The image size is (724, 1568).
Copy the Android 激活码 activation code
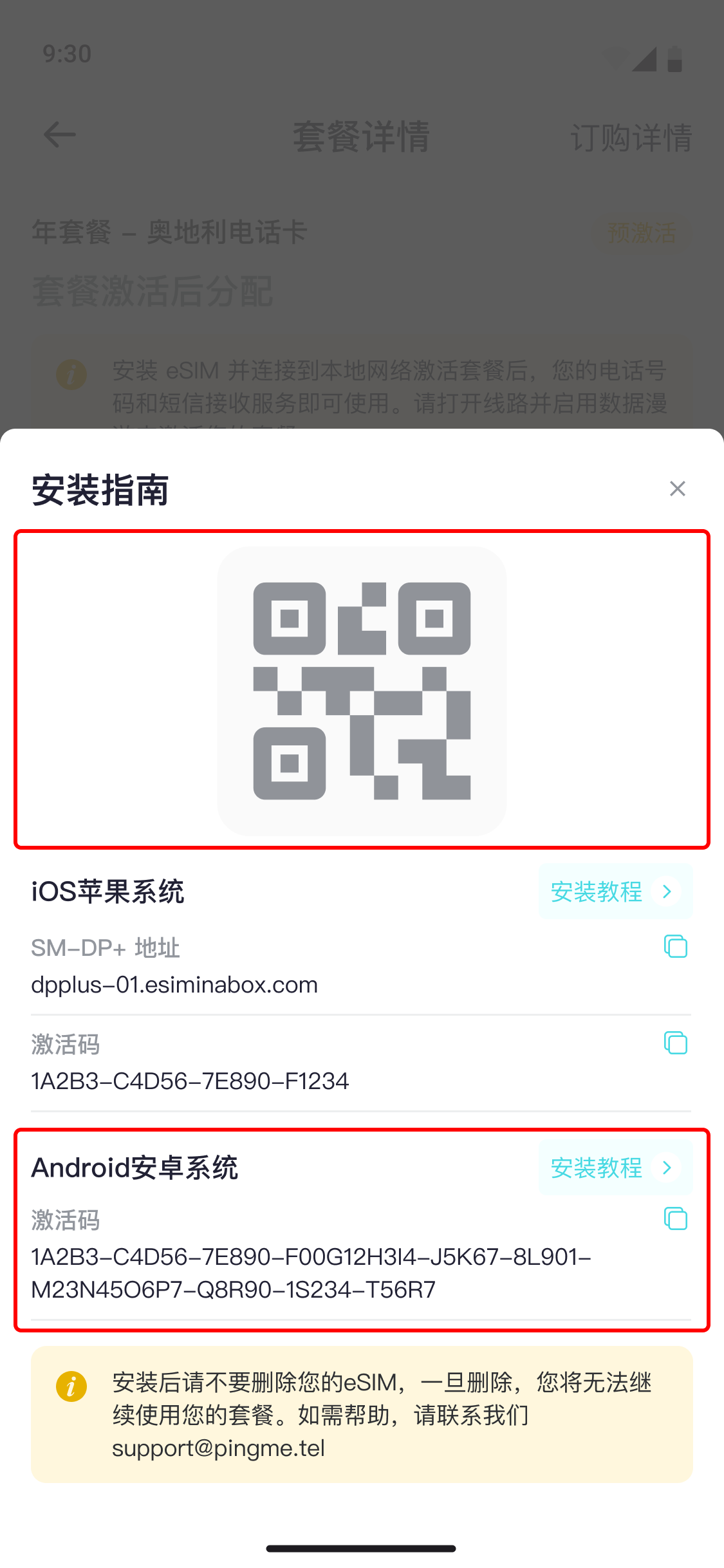[x=675, y=1218]
